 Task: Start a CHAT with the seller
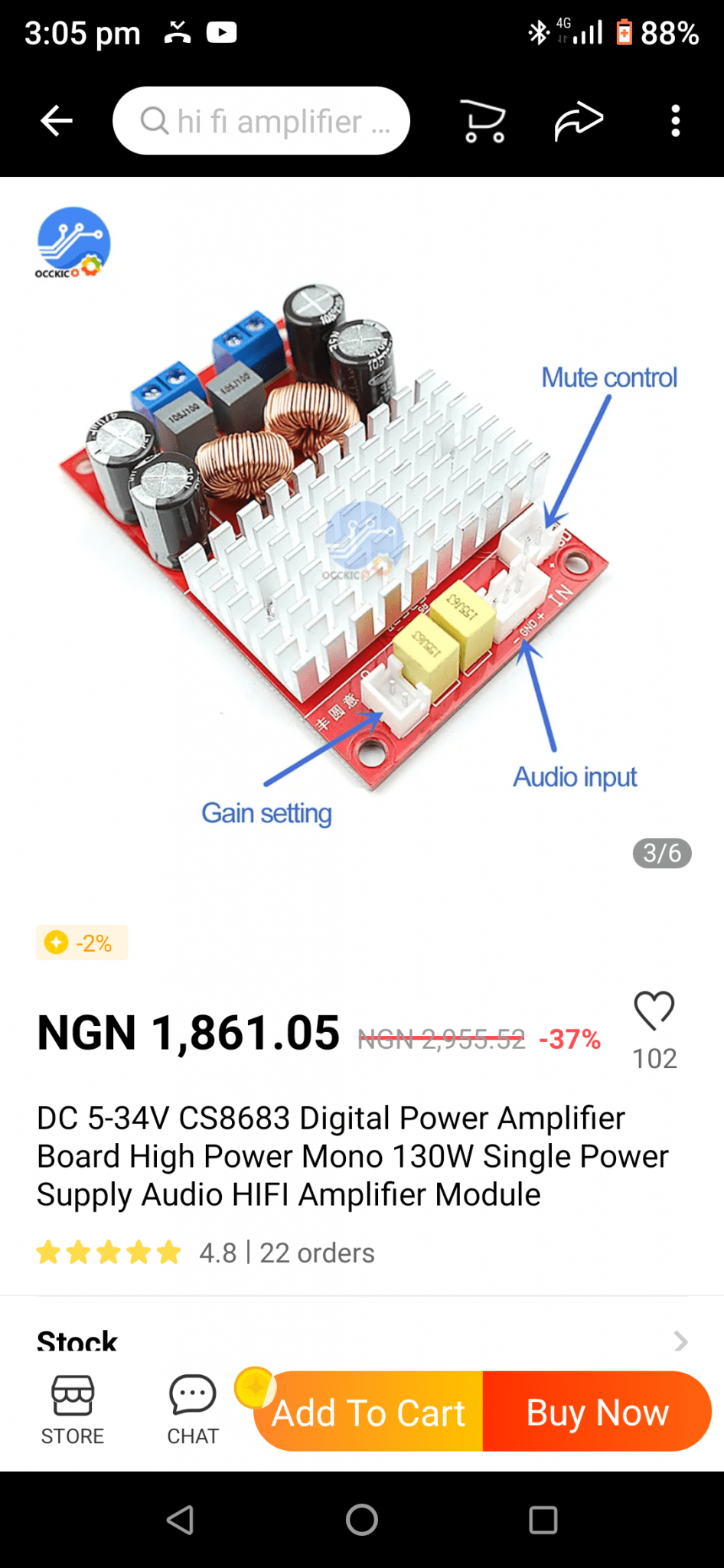pyautogui.click(x=193, y=1410)
